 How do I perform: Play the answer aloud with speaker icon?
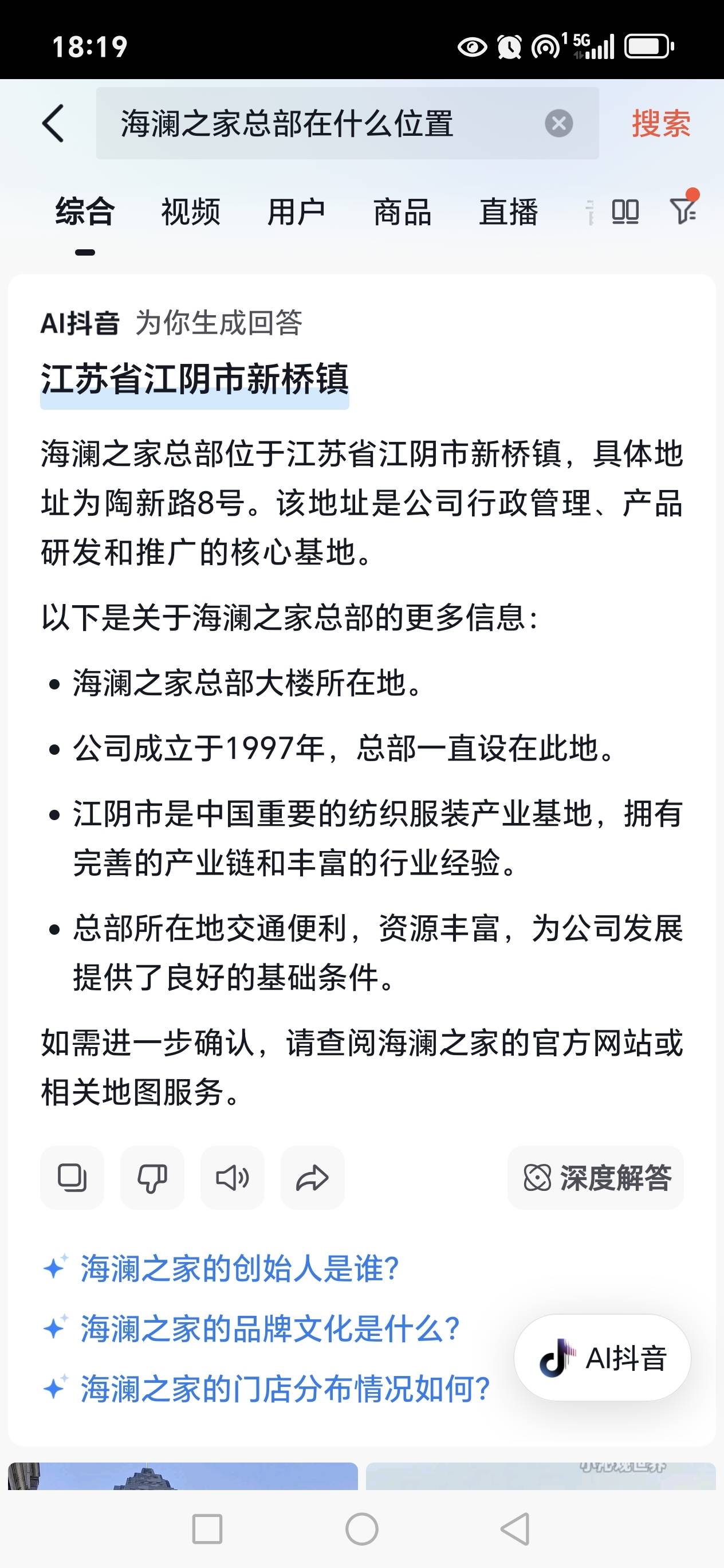click(232, 1177)
